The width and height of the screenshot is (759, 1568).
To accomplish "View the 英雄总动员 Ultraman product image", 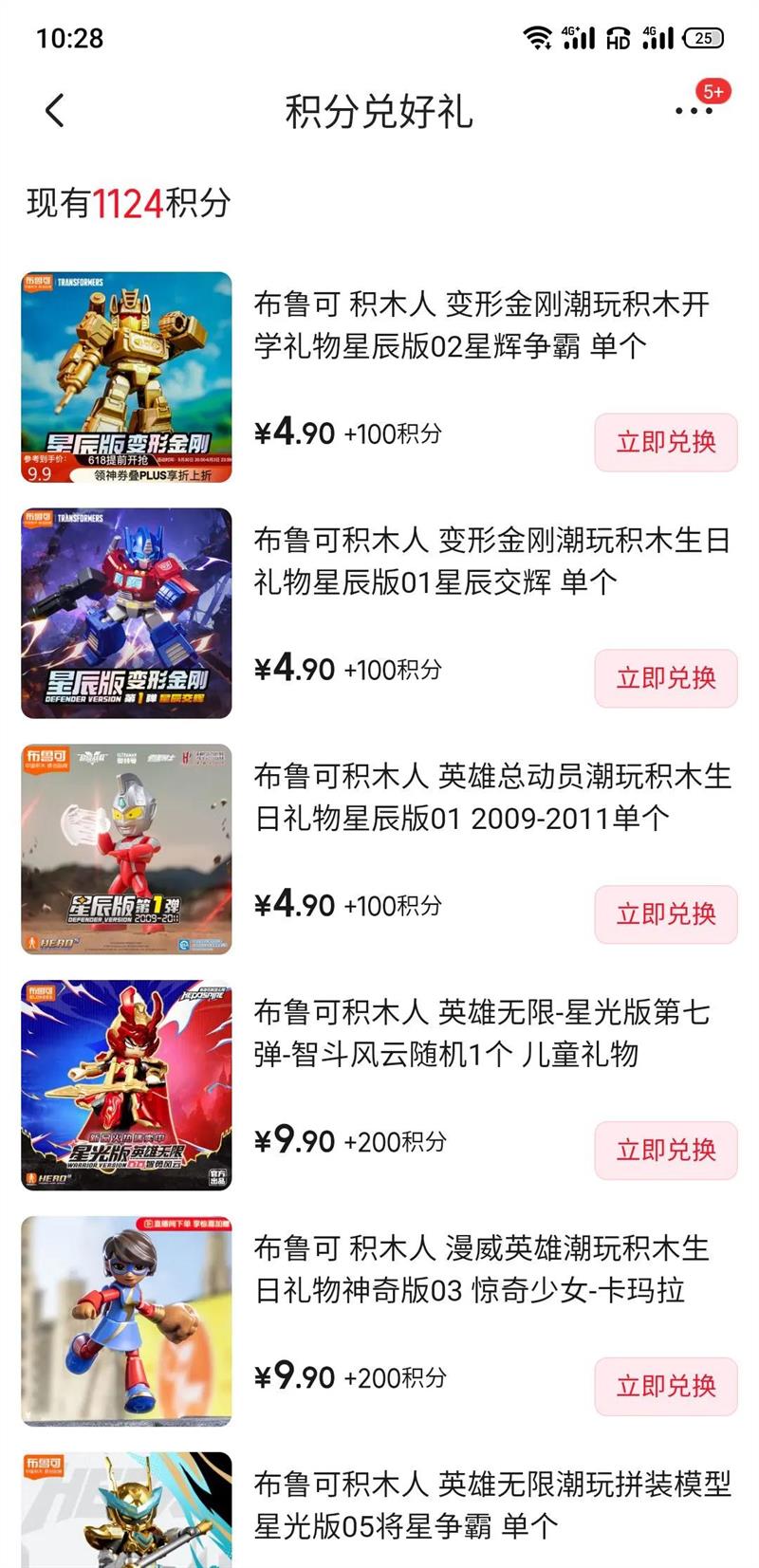I will [x=126, y=849].
